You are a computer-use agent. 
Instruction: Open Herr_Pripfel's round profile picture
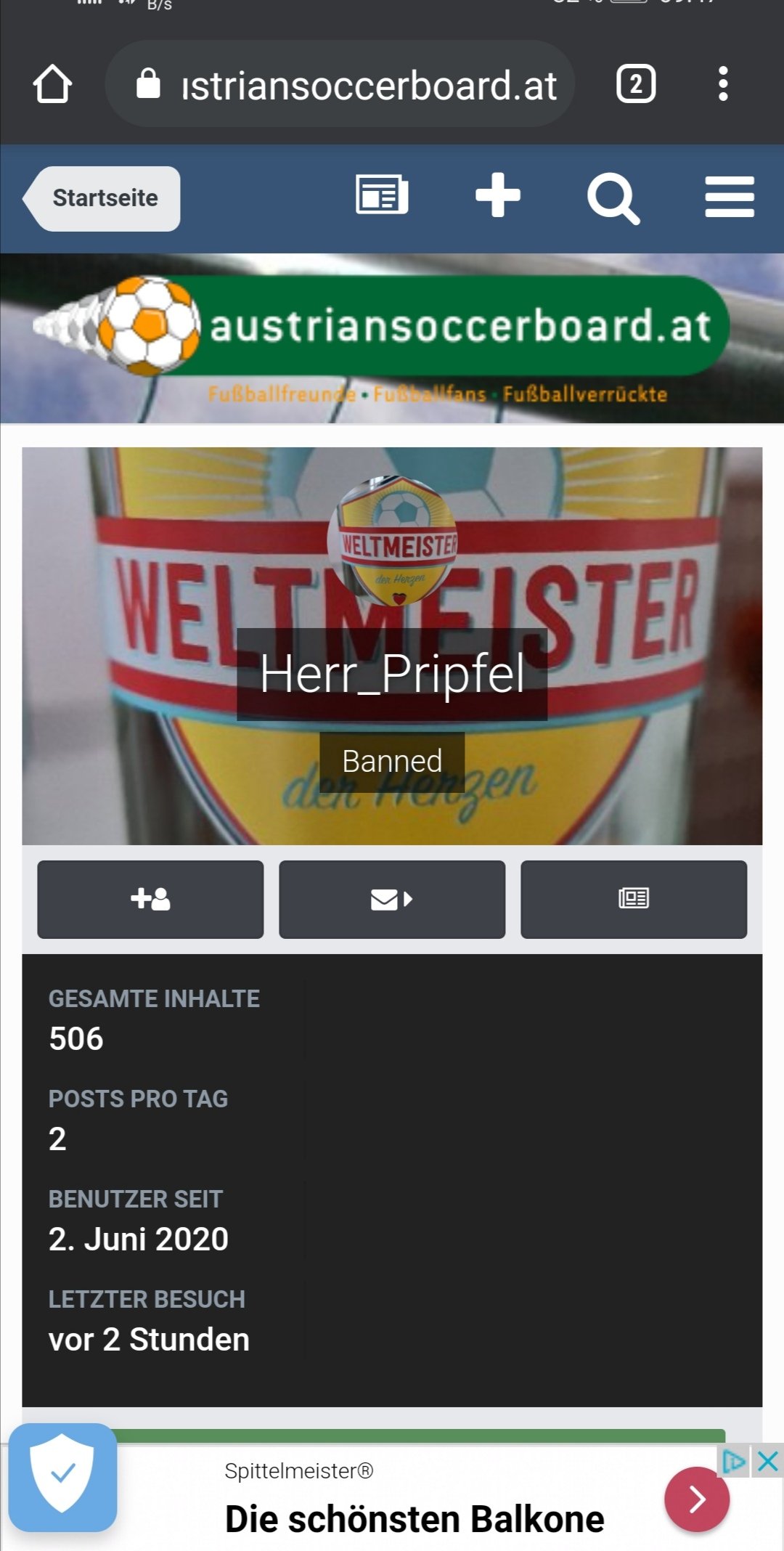pyautogui.click(x=392, y=541)
